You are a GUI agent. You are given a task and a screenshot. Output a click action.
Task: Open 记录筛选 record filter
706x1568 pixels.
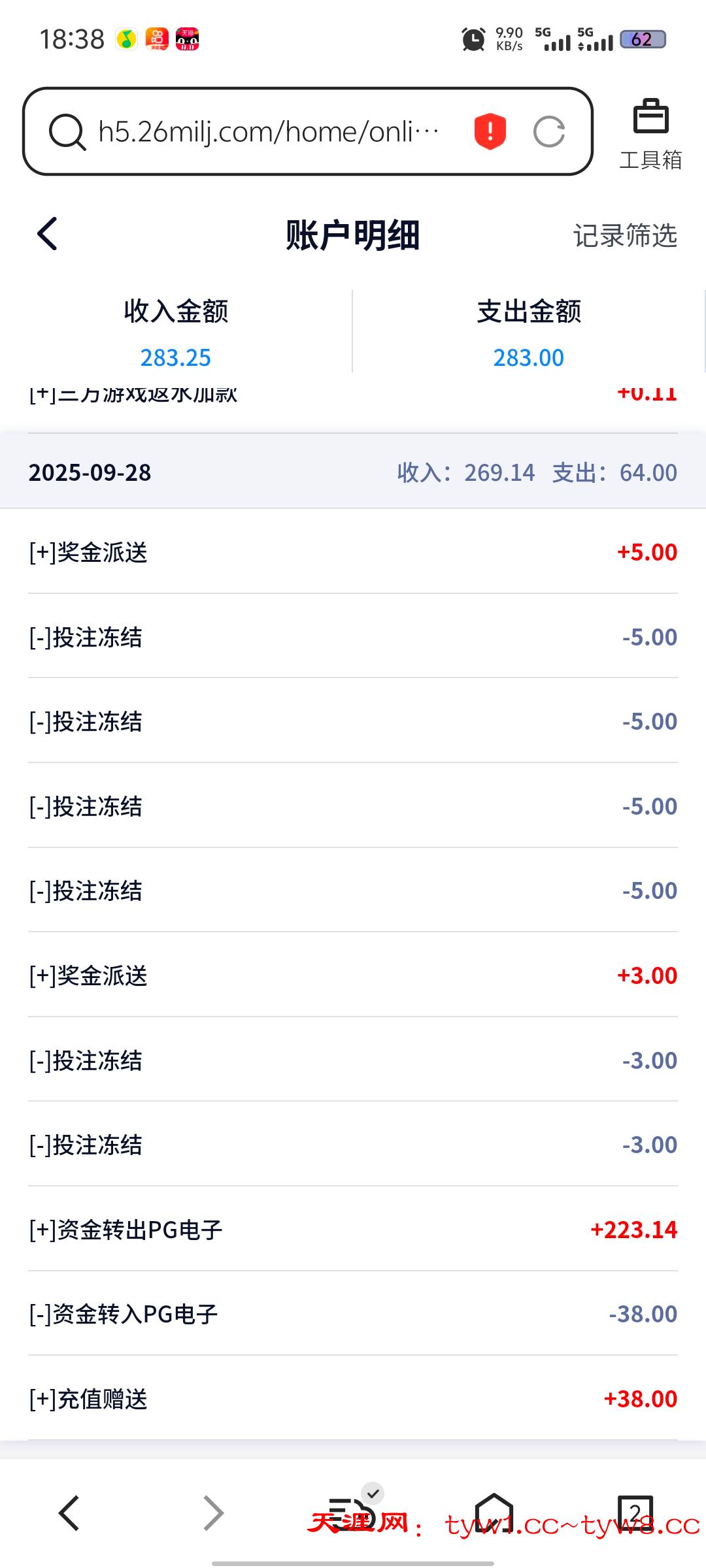[x=624, y=236]
